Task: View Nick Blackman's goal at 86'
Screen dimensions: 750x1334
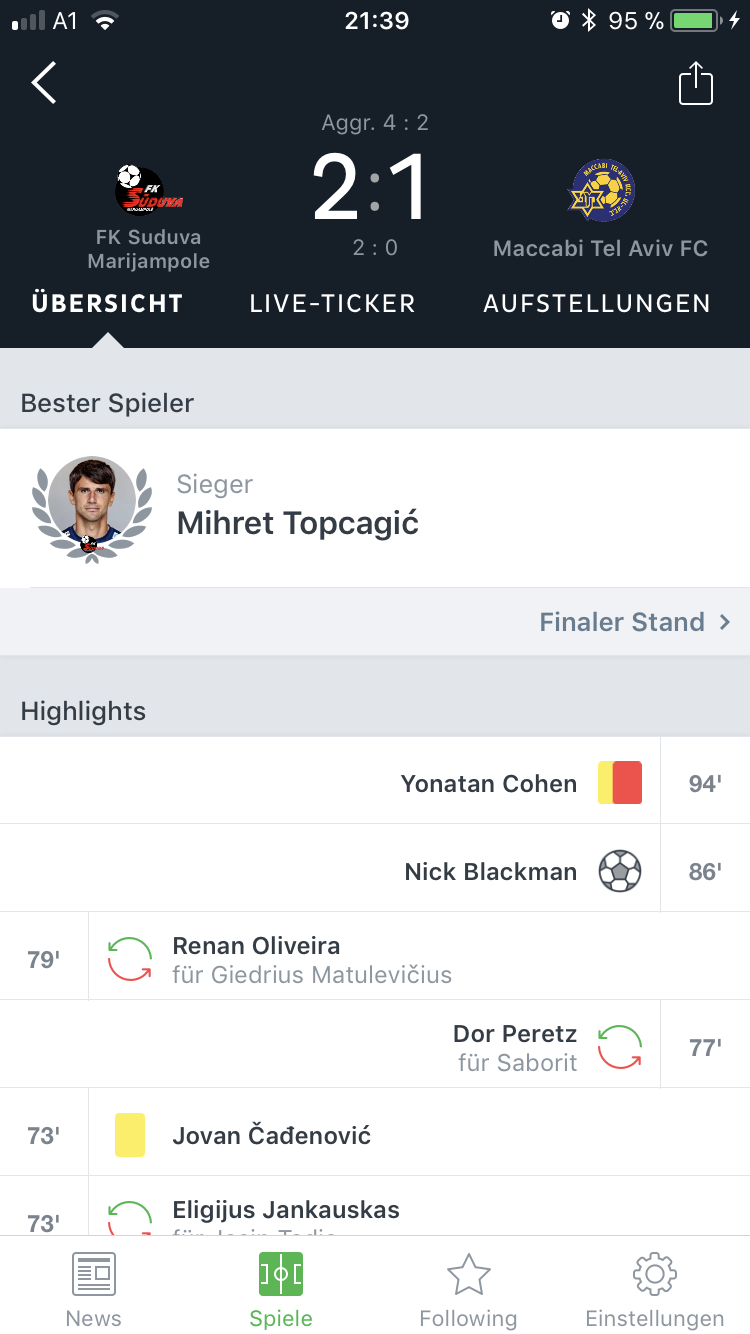Action: click(375, 870)
